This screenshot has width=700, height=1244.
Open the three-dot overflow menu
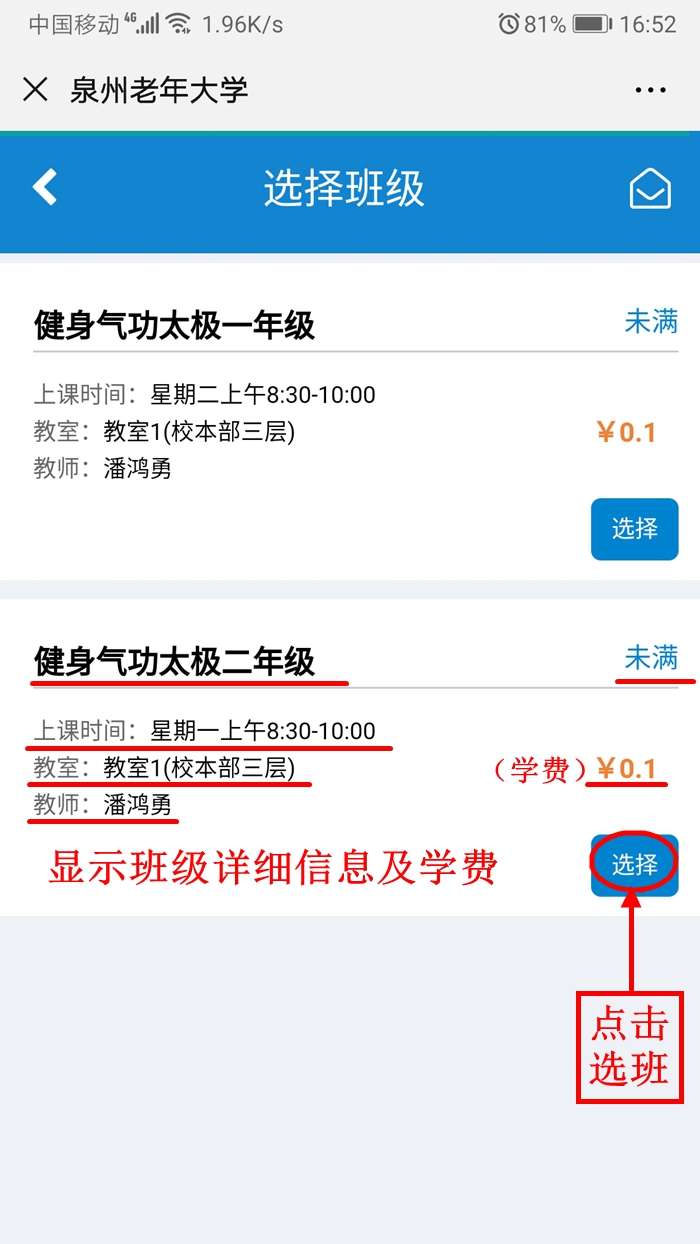pyautogui.click(x=650, y=90)
